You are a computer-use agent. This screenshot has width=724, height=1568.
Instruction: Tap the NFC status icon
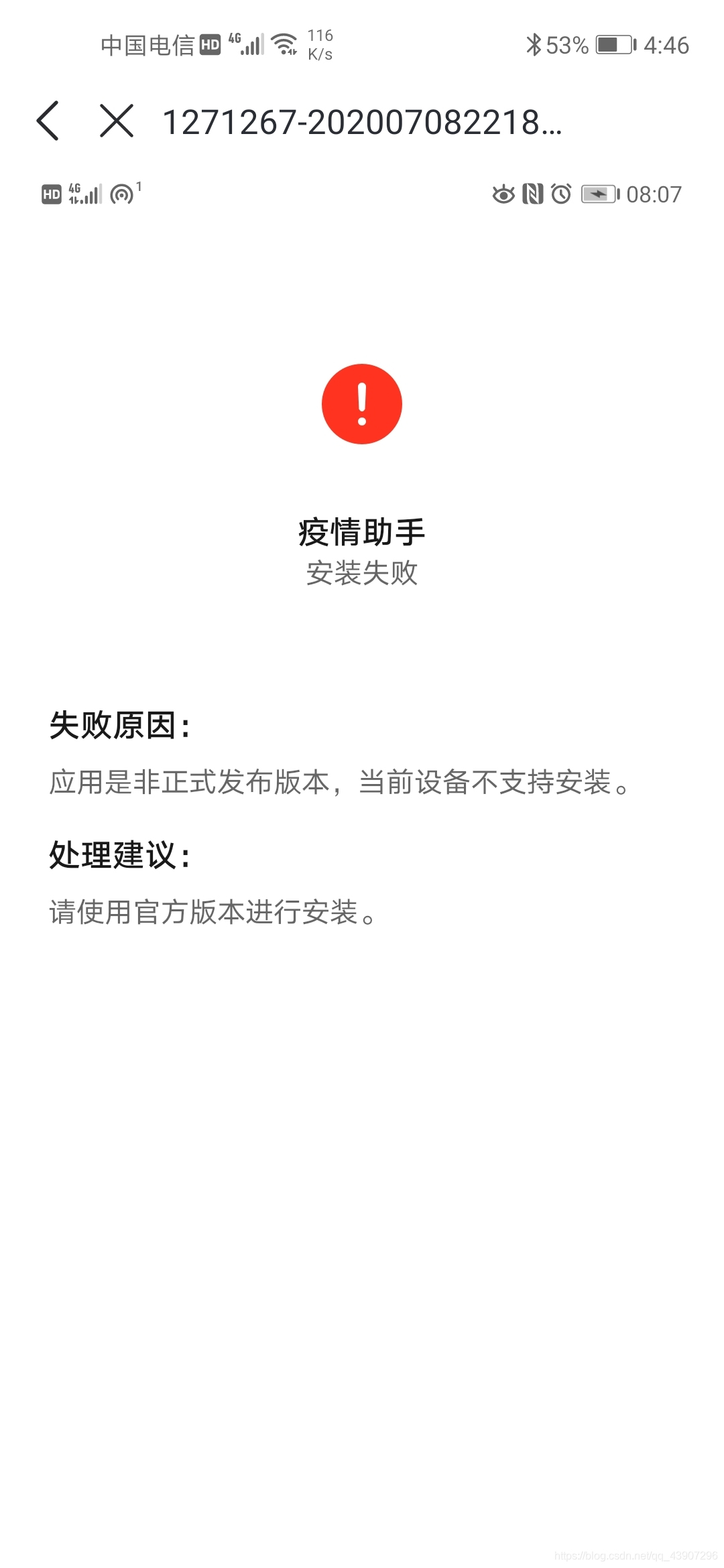click(532, 194)
